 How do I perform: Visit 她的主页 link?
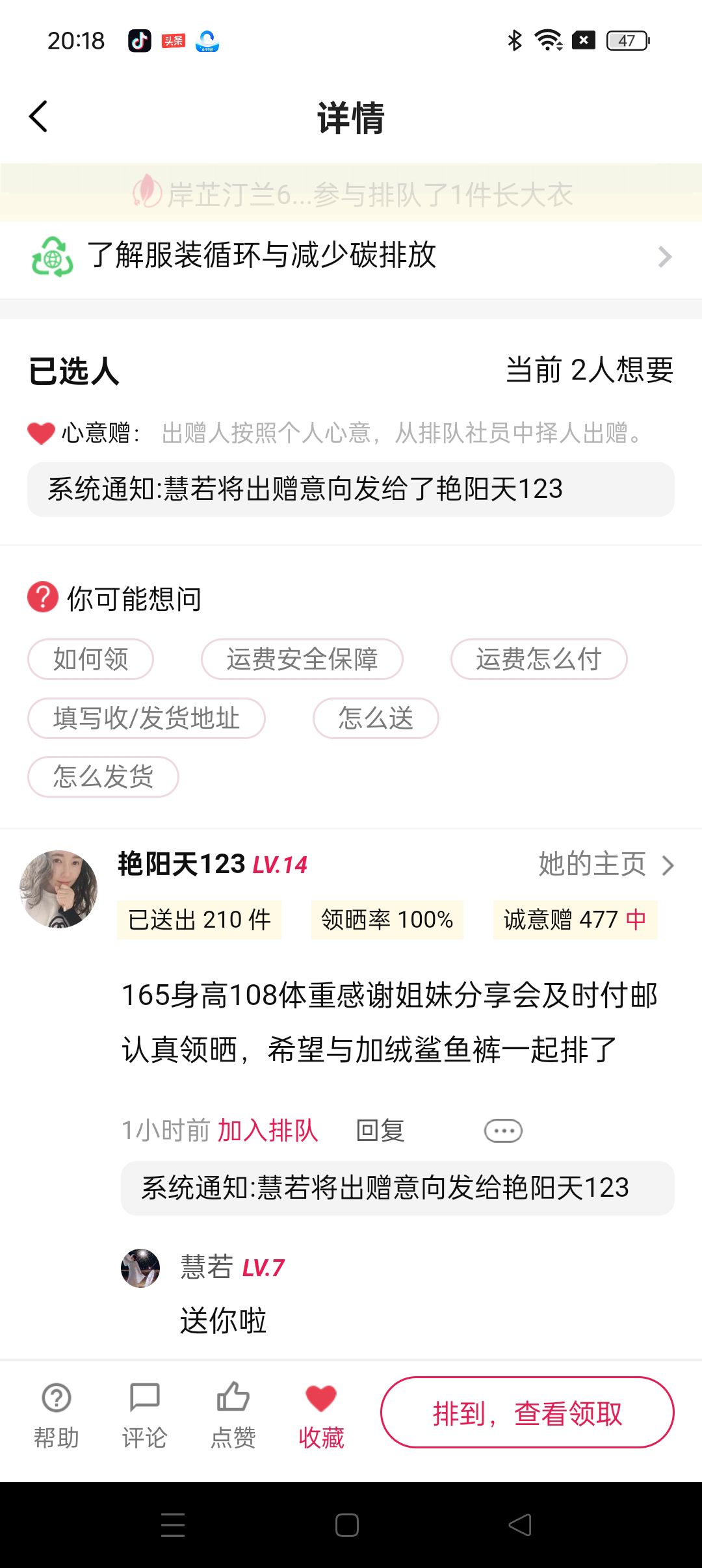[605, 865]
